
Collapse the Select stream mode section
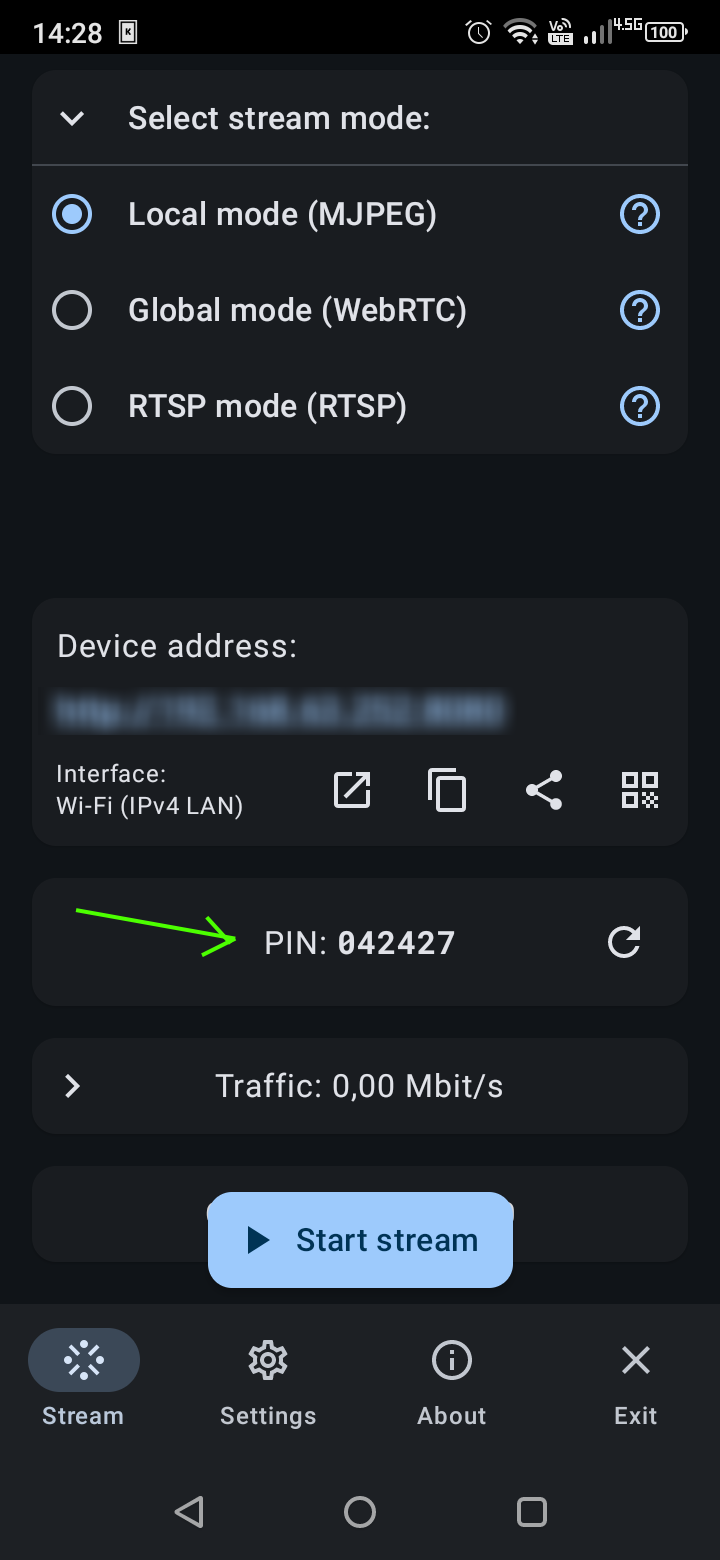72,118
